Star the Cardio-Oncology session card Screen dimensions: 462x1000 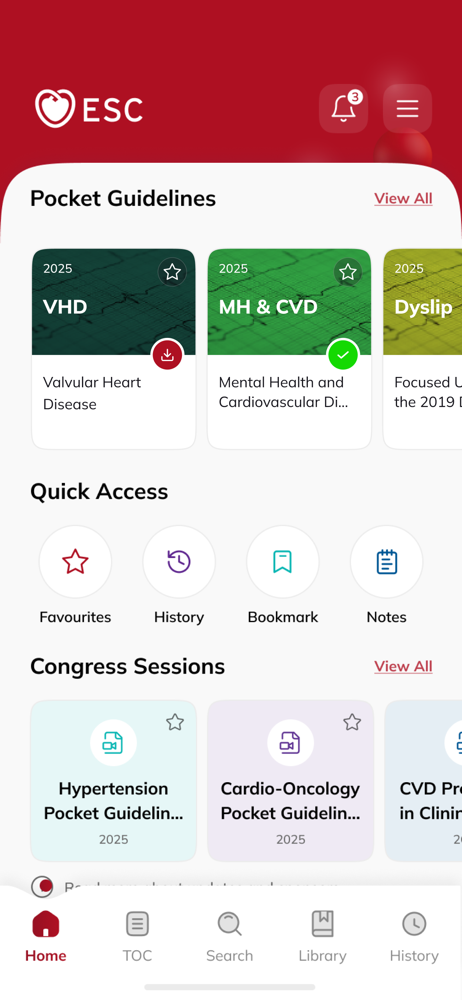pyautogui.click(x=352, y=723)
